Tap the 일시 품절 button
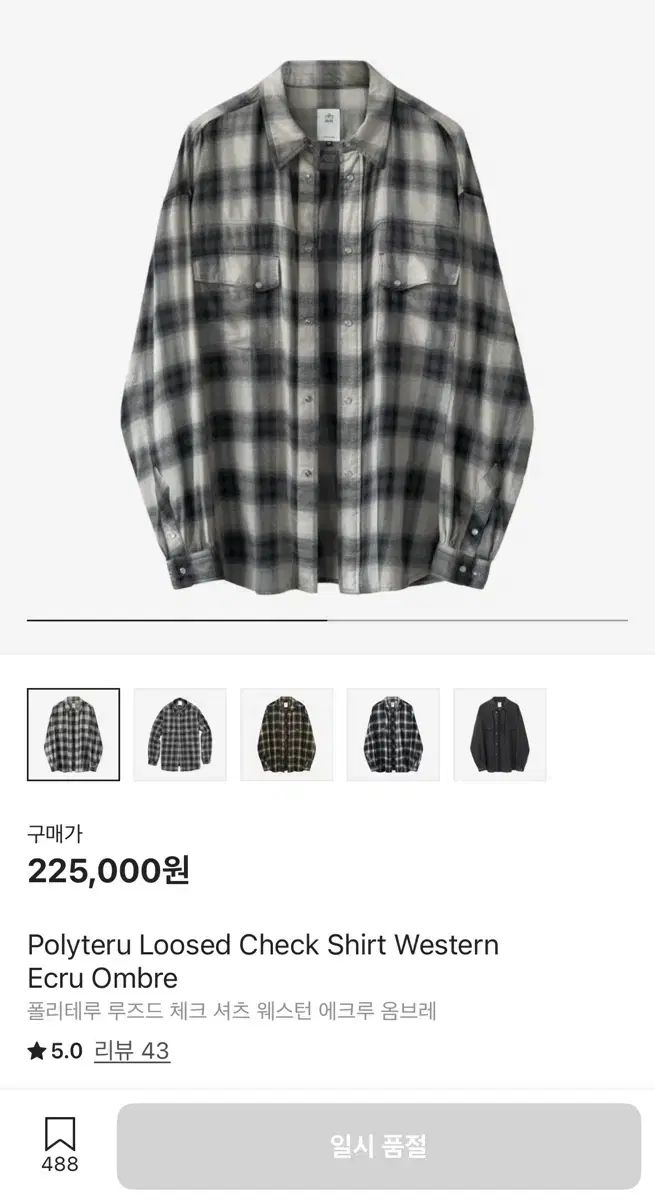The image size is (655, 1200). point(379,1146)
